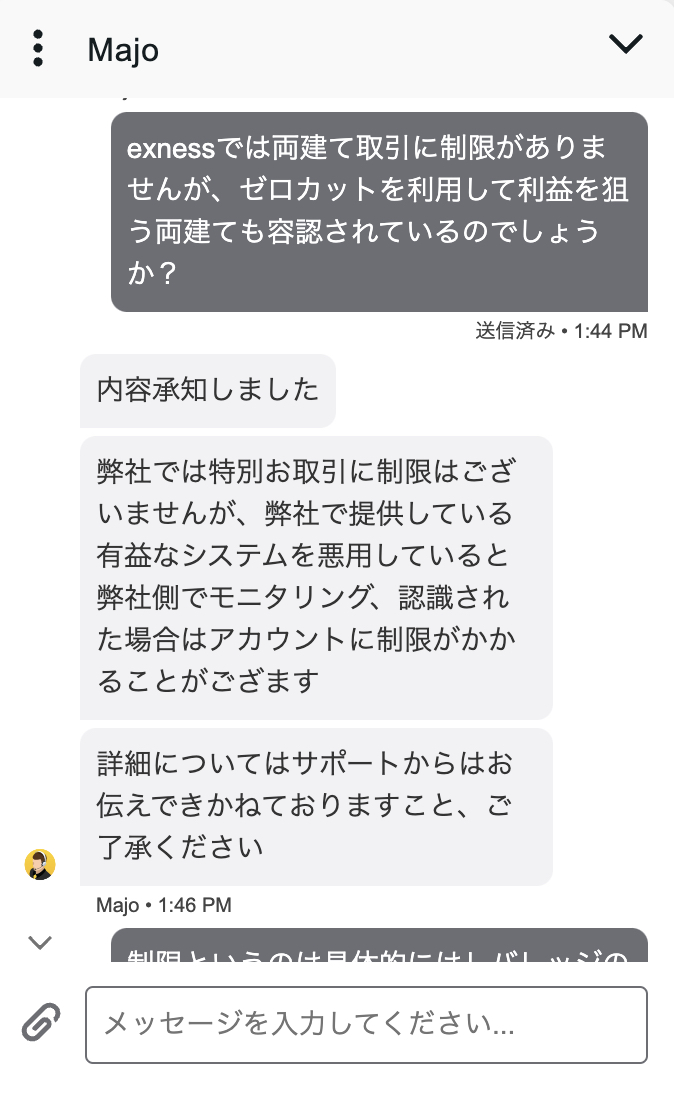The image size is (674, 1102).
Task: Minimize the chat with the top chevron
Action: click(x=626, y=44)
